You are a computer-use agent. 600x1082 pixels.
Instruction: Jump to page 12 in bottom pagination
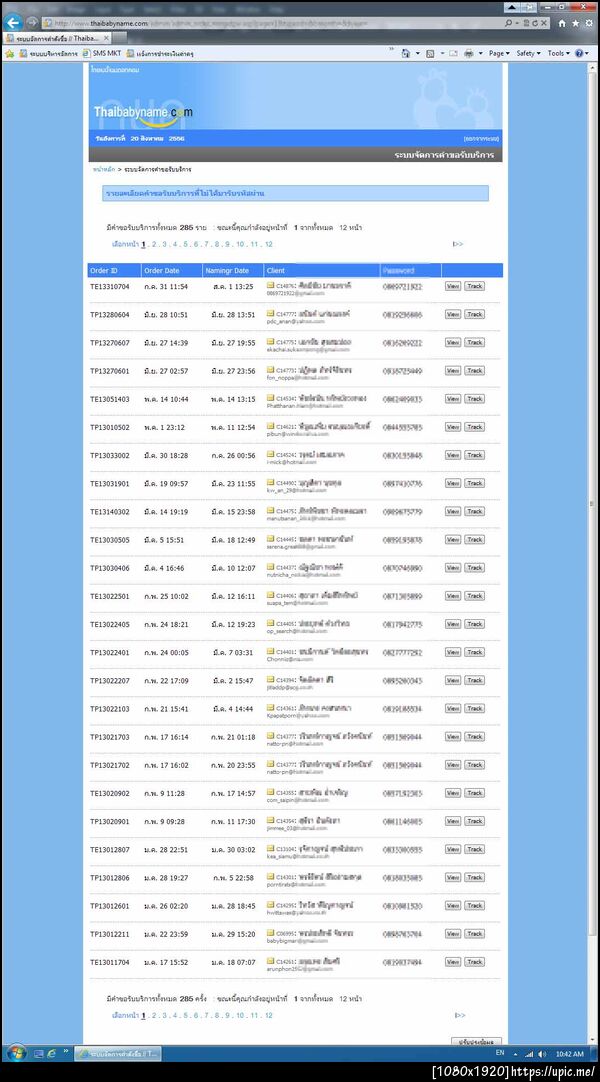[268, 1015]
